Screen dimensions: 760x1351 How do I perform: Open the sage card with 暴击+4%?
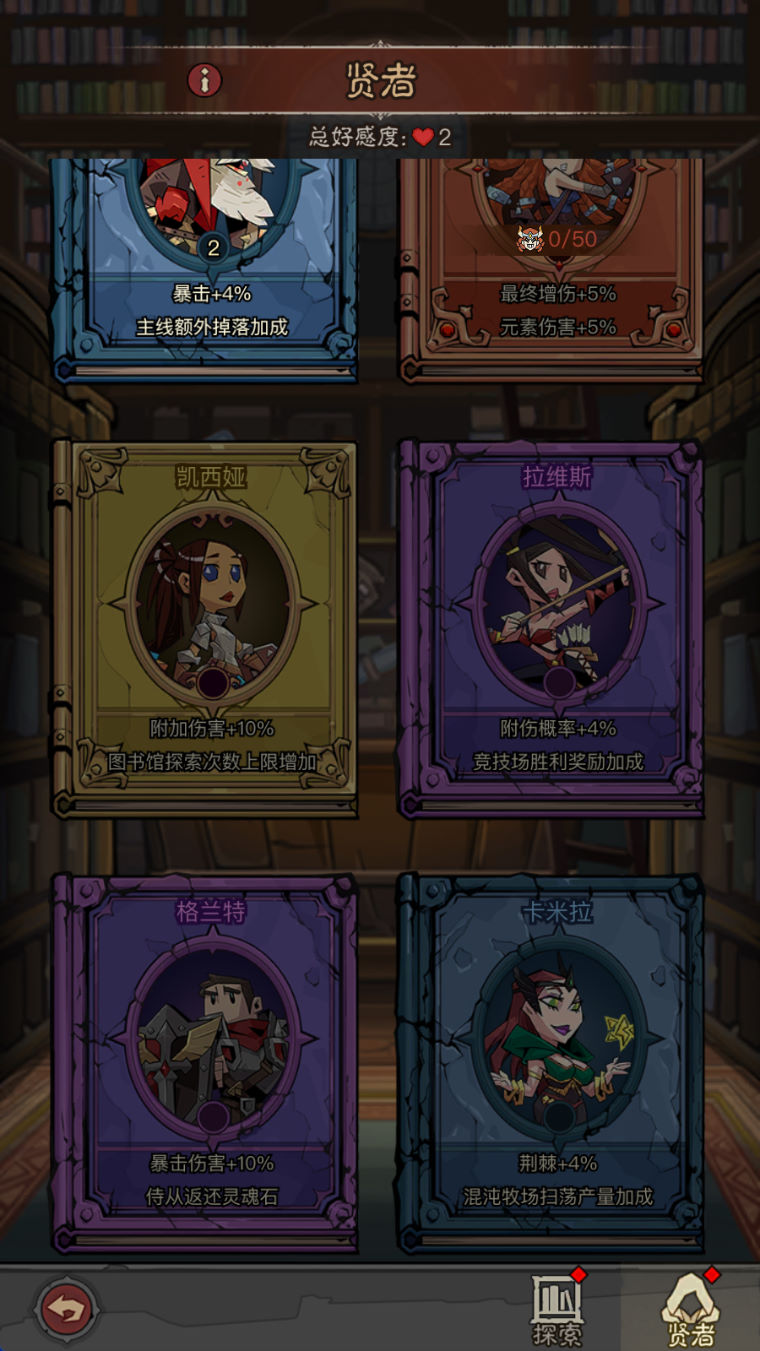pyautogui.click(x=207, y=260)
